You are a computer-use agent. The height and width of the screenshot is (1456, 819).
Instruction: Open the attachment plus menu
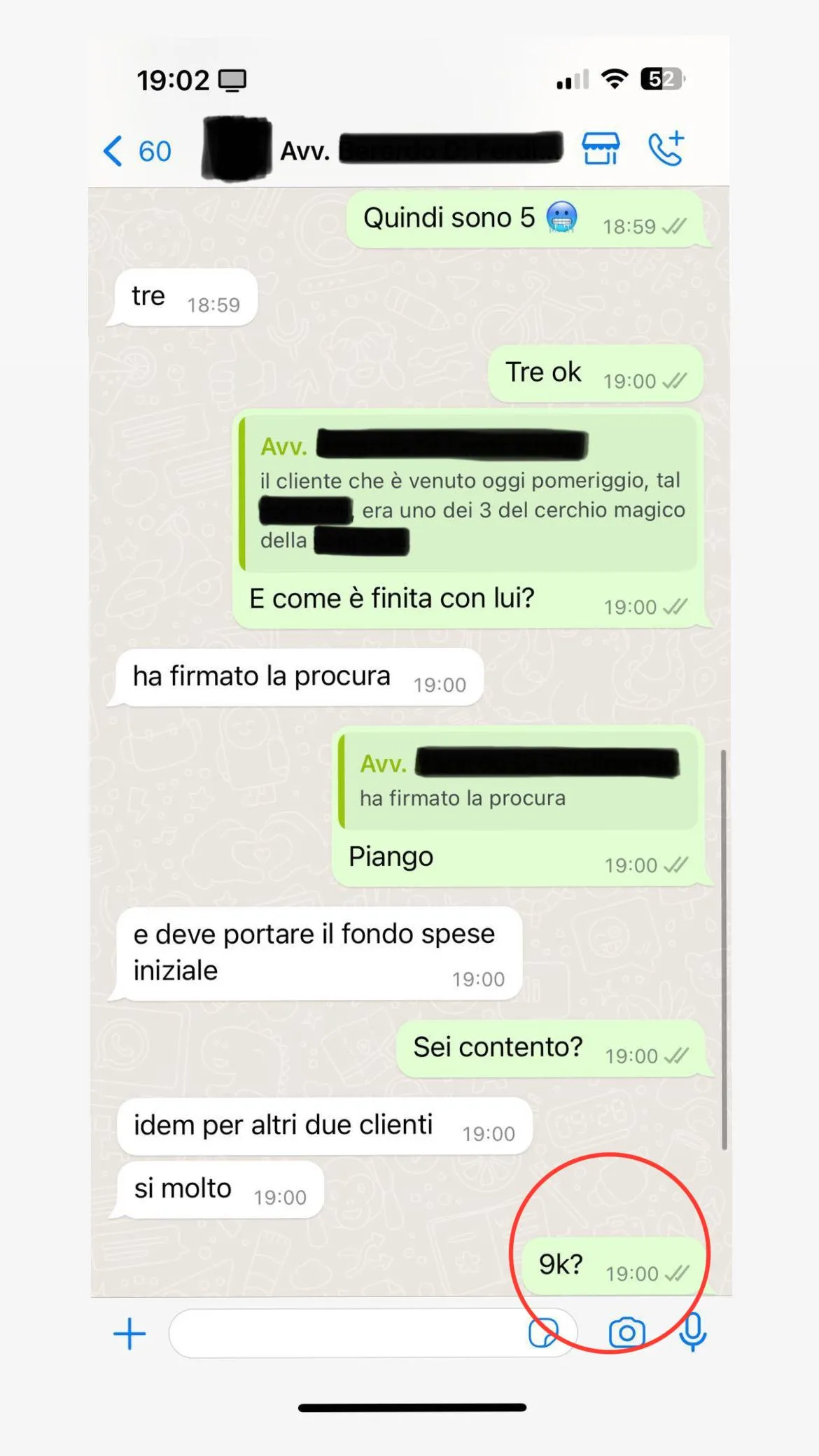(129, 1333)
